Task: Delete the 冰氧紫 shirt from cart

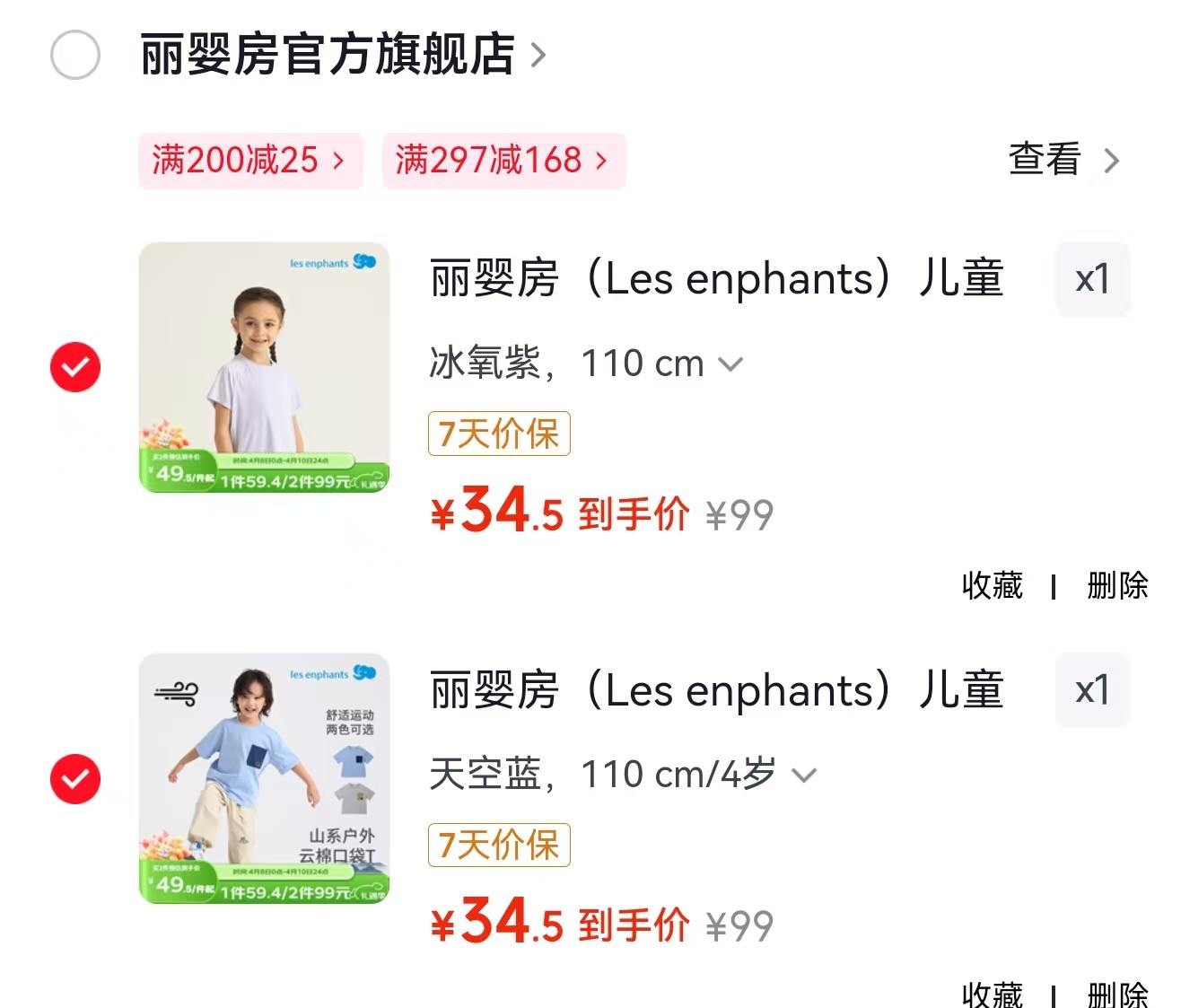Action: pos(1117,585)
